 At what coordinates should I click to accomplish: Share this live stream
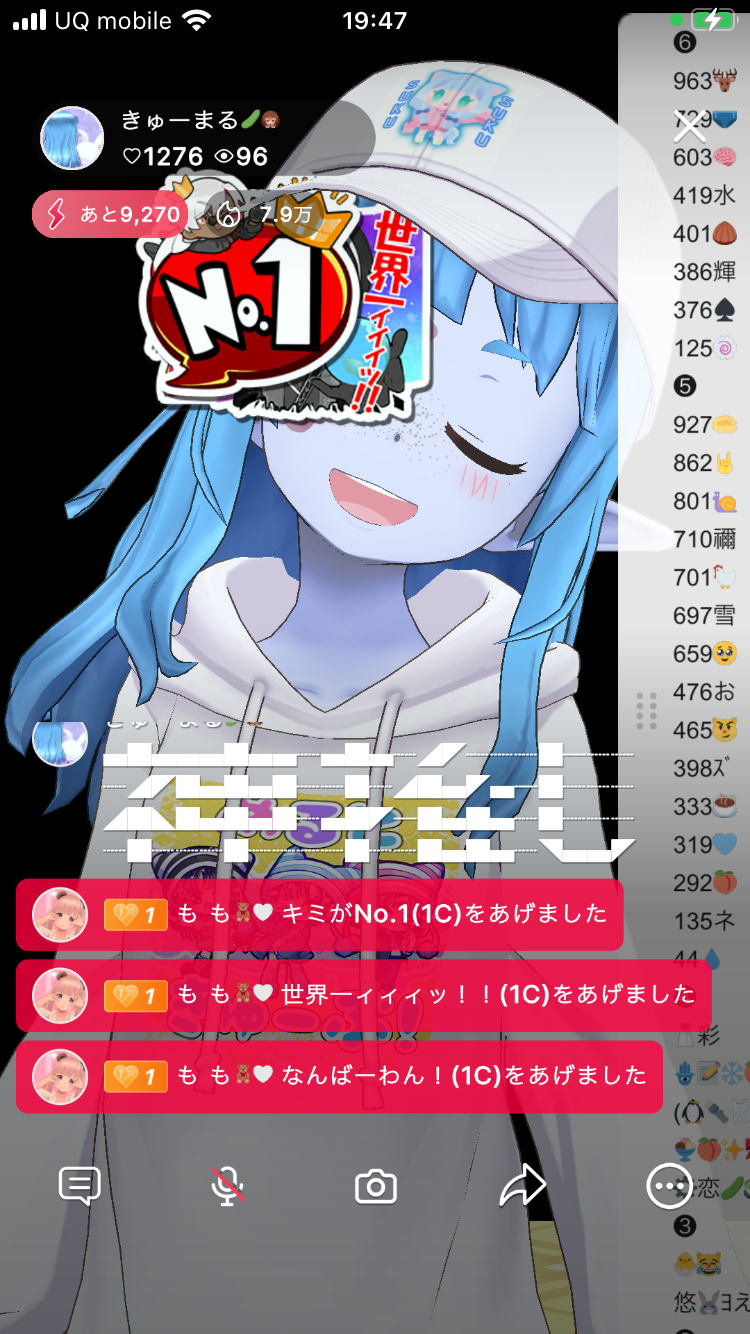point(522,1186)
